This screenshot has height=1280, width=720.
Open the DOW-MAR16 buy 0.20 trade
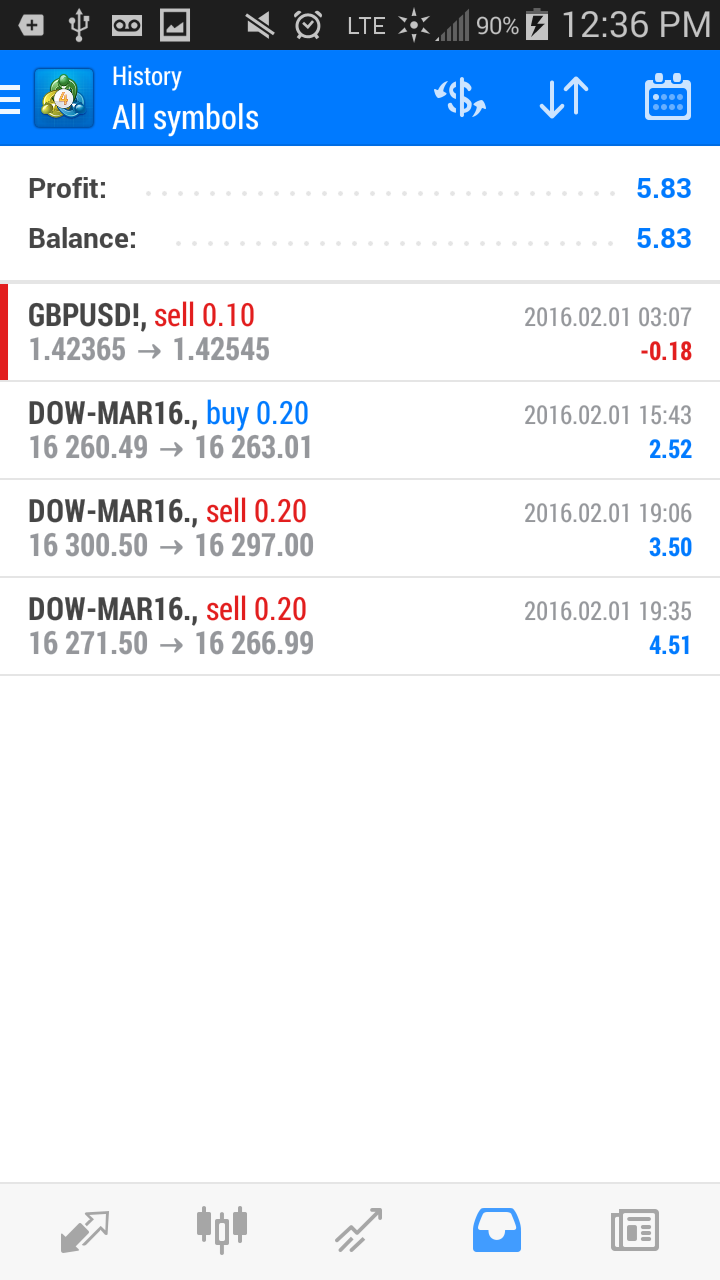point(360,431)
